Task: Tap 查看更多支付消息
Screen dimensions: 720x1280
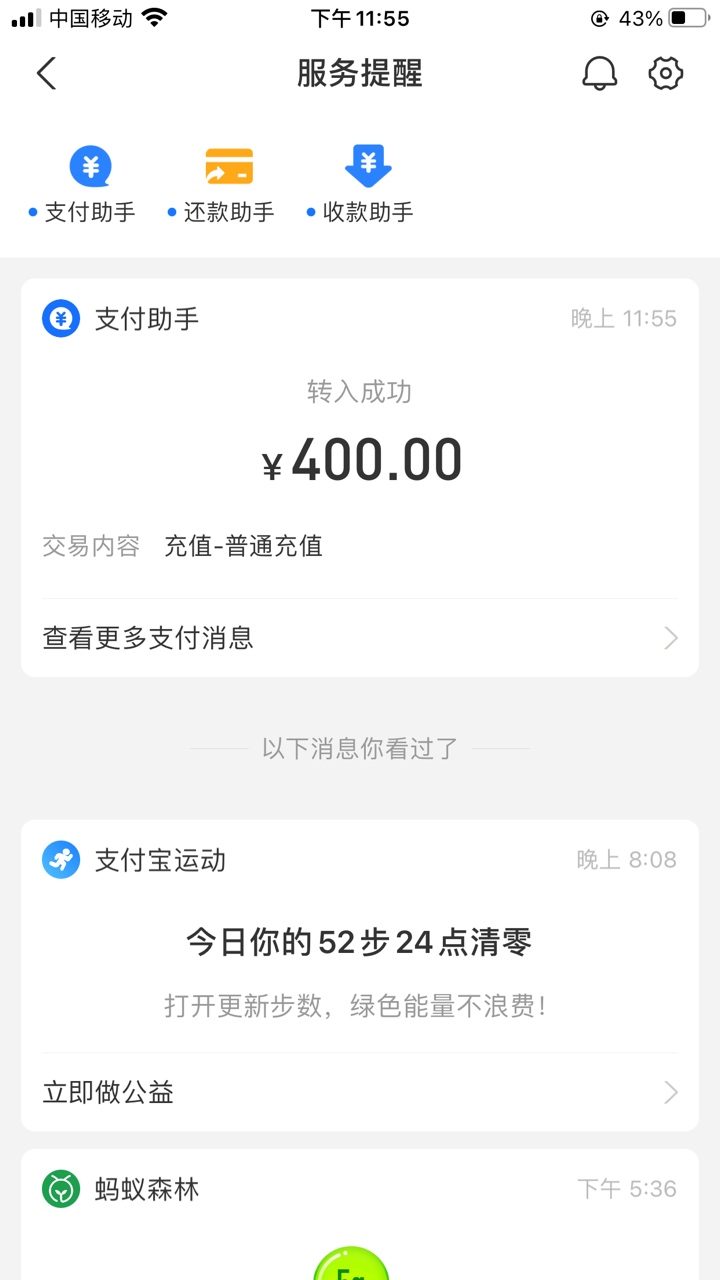Action: point(360,638)
